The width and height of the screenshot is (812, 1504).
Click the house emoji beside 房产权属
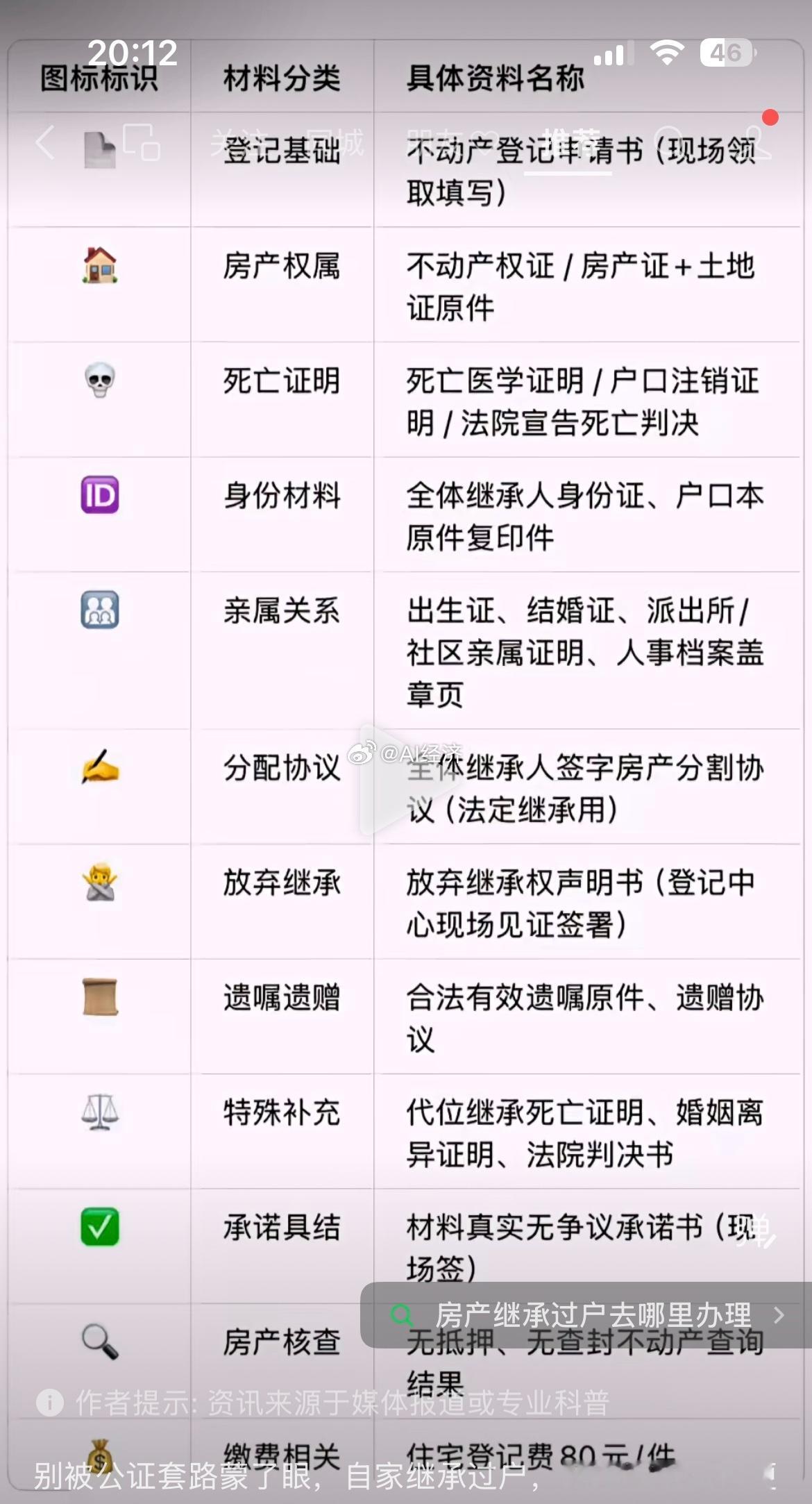(100, 265)
